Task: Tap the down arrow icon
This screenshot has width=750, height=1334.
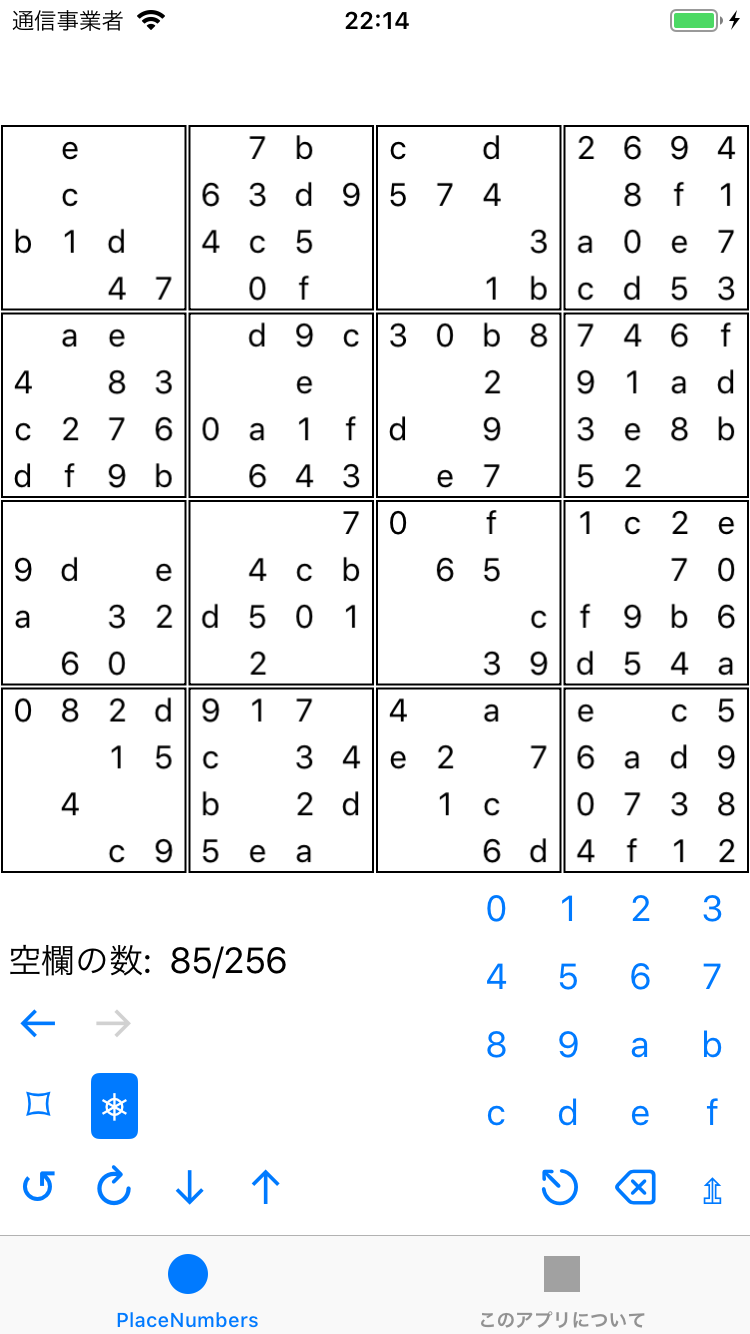Action: 189,1187
